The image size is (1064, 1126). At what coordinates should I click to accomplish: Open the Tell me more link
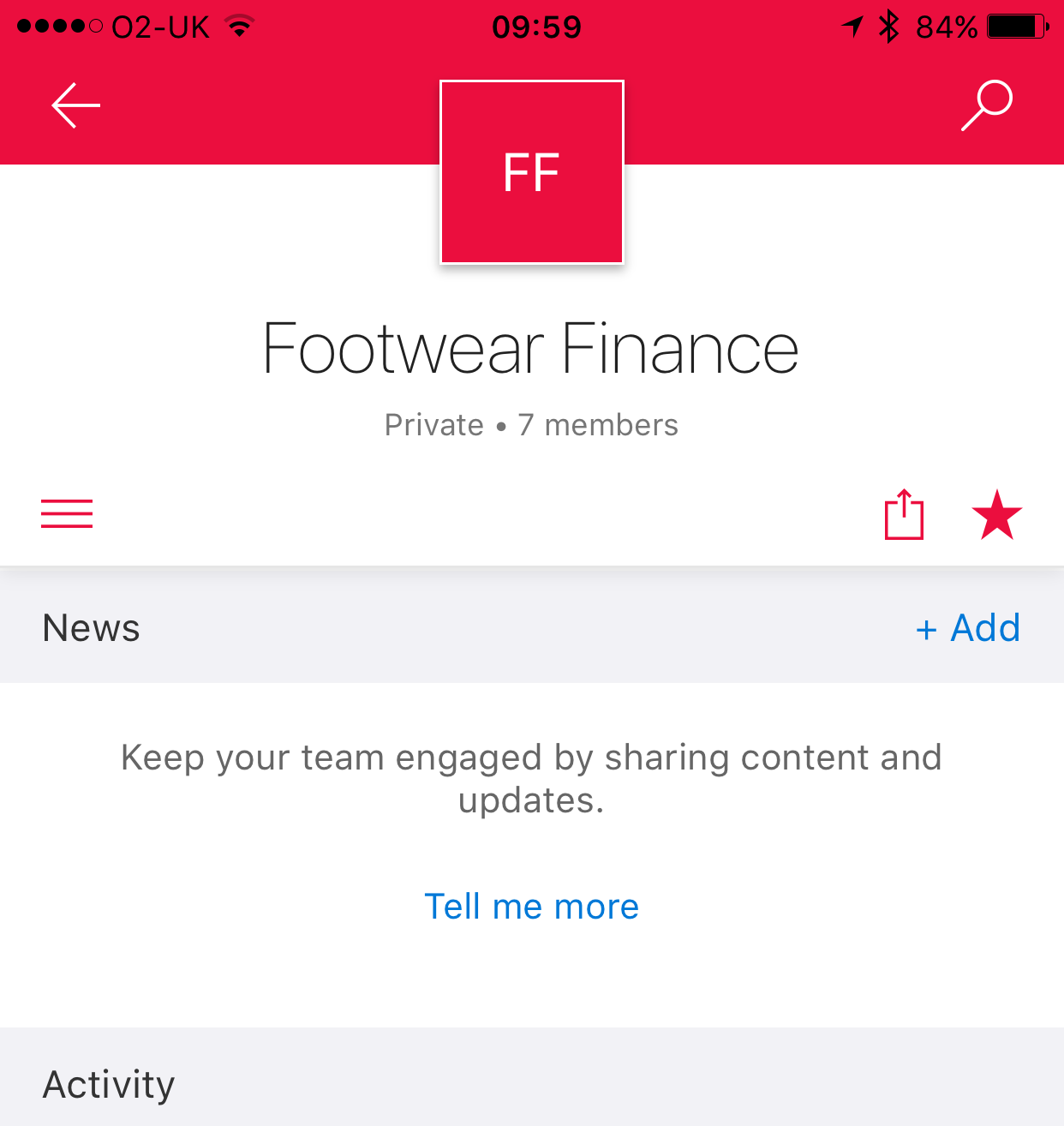[532, 906]
